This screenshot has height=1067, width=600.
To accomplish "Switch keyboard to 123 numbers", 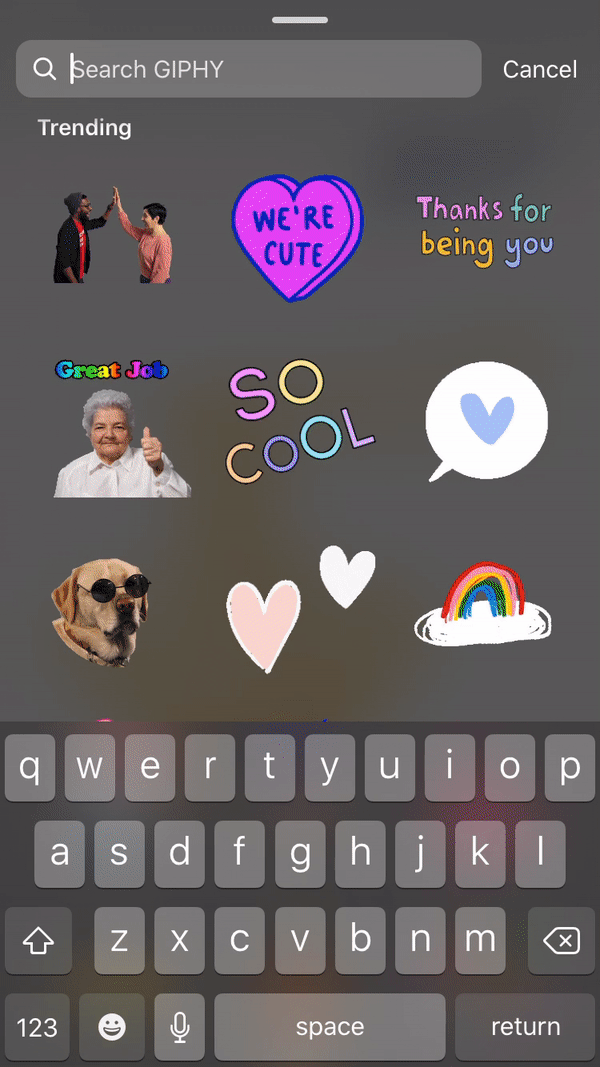I will coord(37,1026).
